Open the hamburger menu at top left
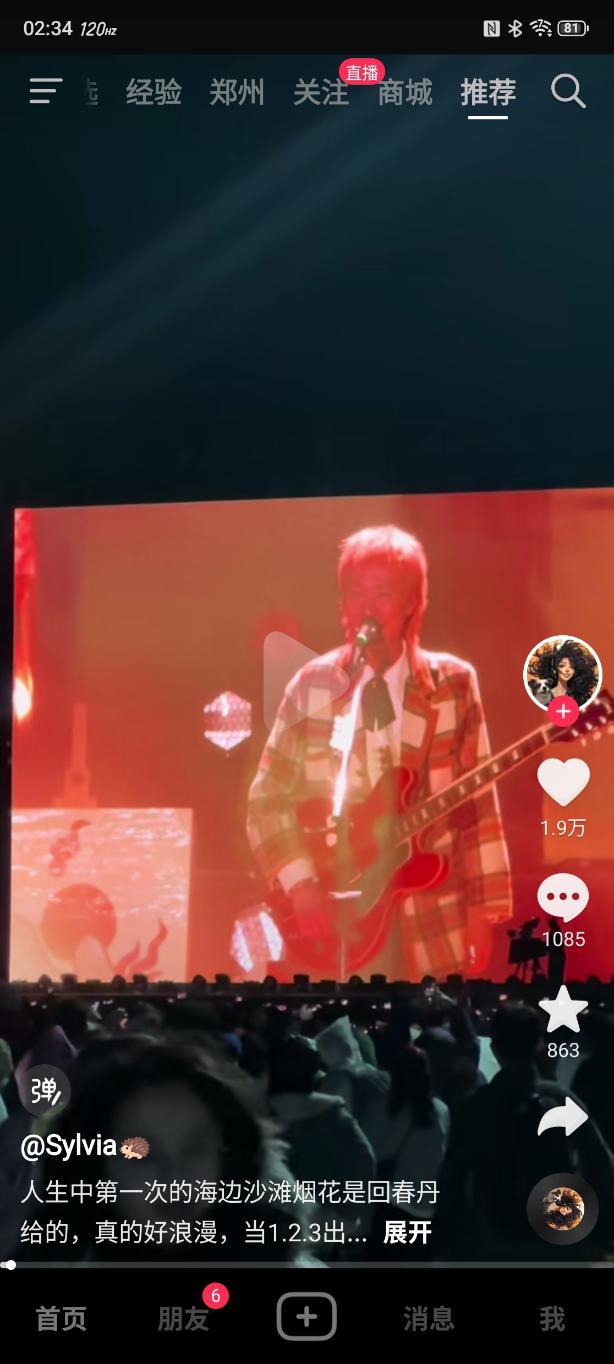The image size is (614, 1364). 46,91
